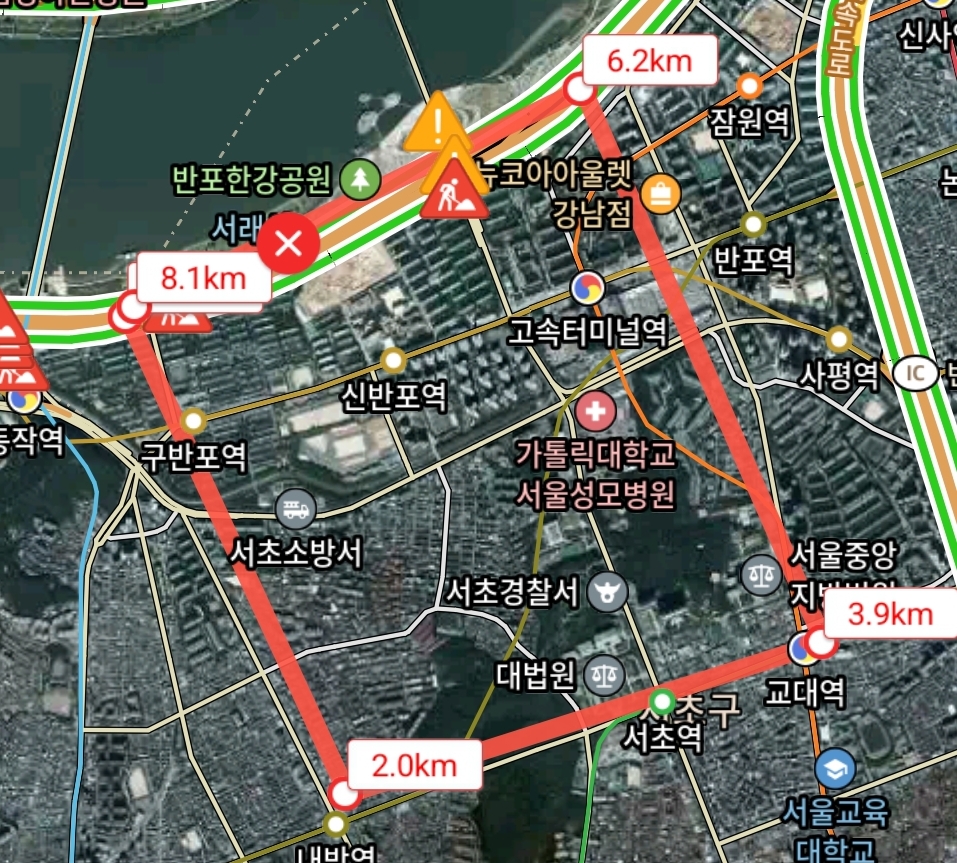Tap the IC interchange marker
Image resolution: width=957 pixels, height=863 pixels.
click(914, 373)
